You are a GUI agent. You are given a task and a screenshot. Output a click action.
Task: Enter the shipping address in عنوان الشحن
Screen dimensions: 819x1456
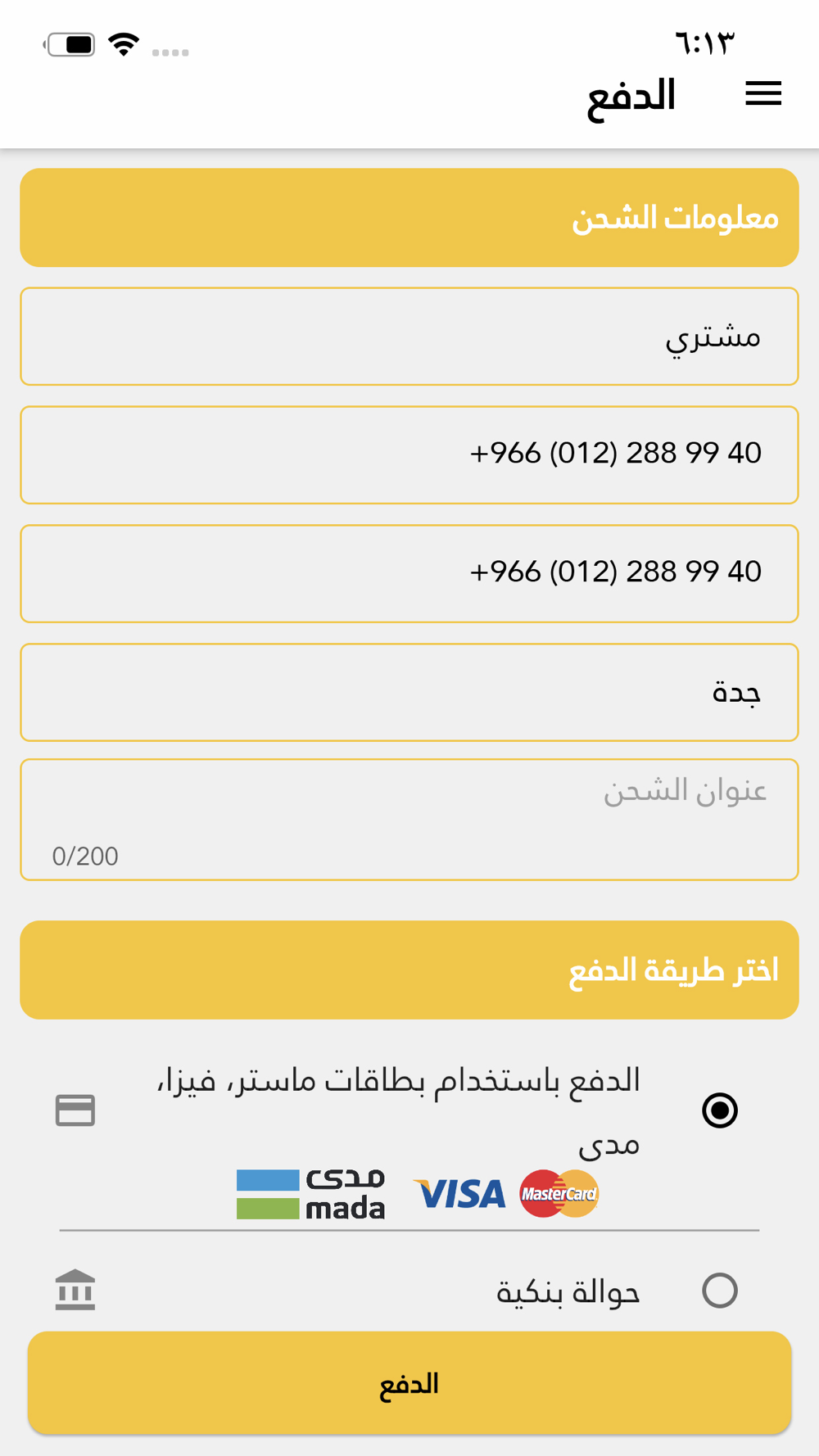(409, 819)
